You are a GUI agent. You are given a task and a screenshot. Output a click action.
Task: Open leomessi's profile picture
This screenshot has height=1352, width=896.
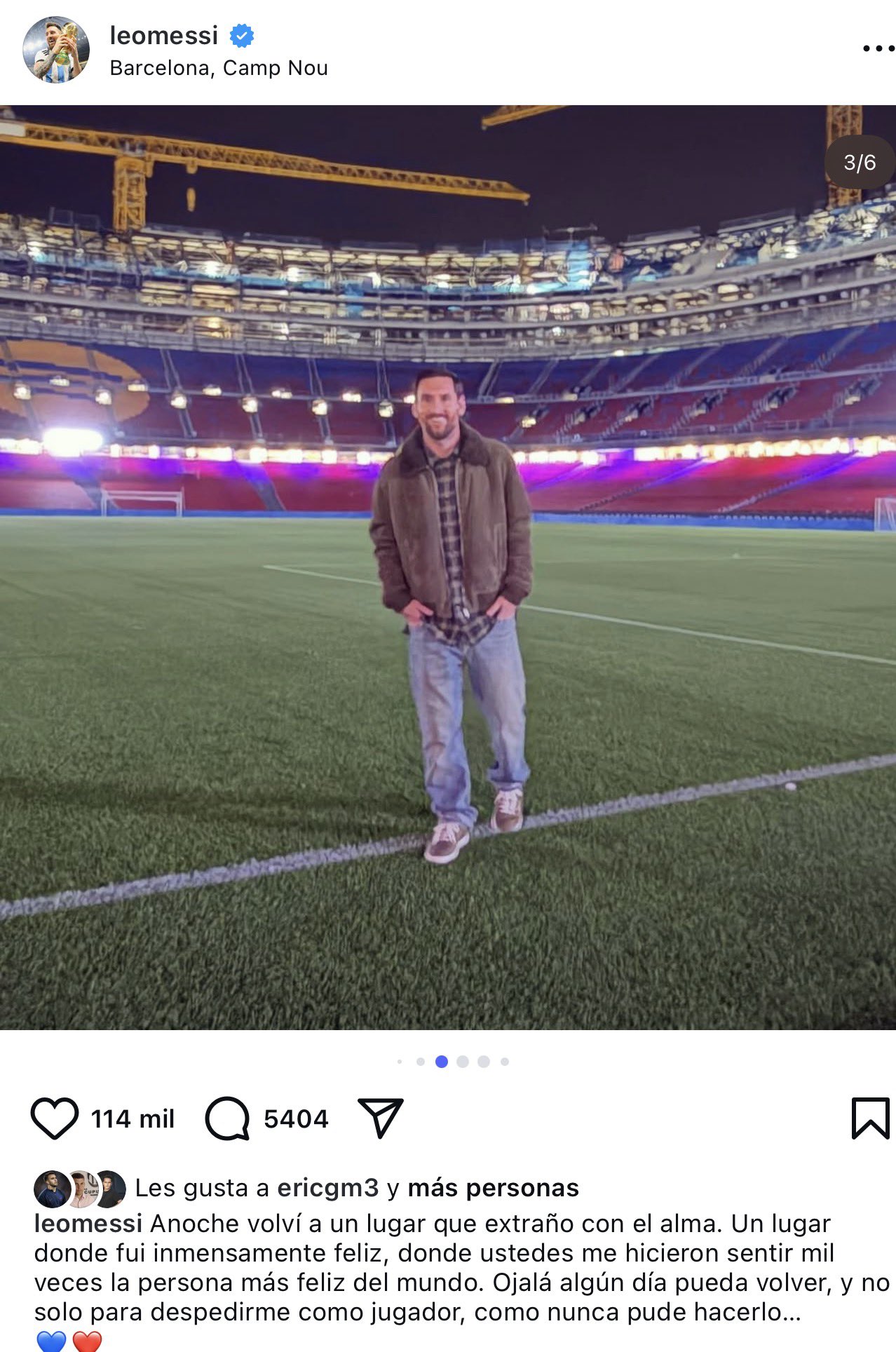click(x=56, y=50)
